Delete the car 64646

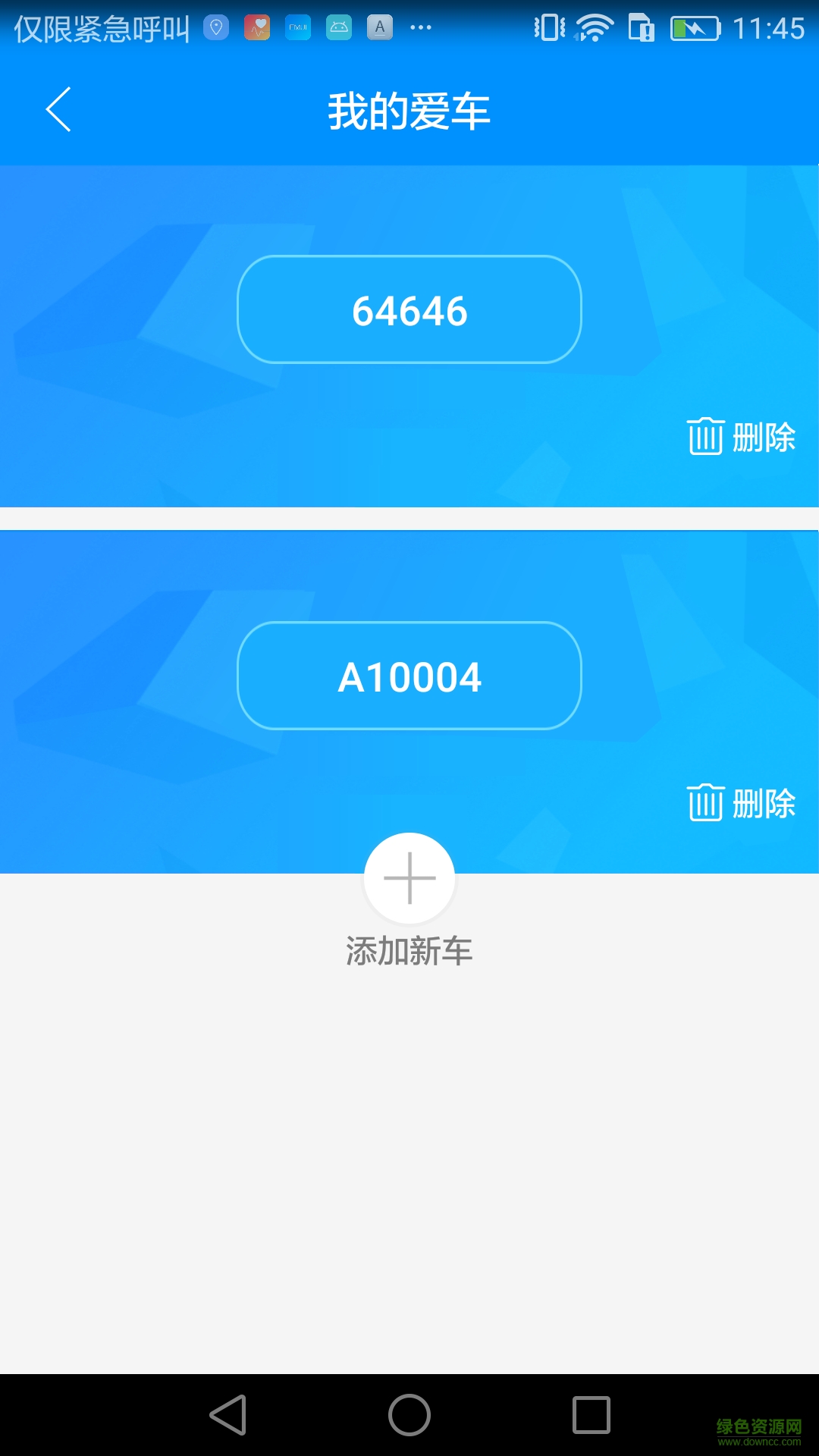pos(741,438)
